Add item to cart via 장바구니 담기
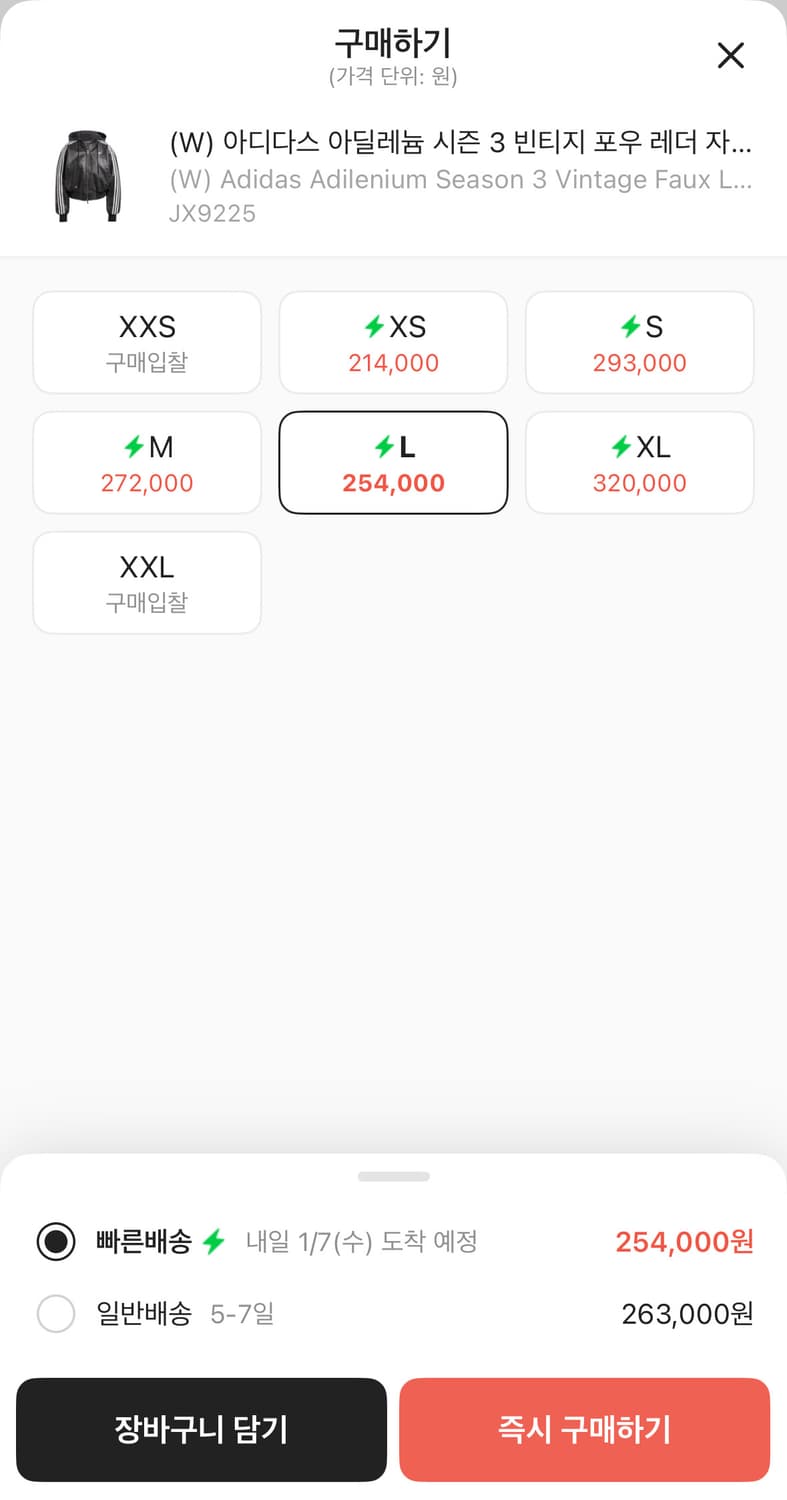Screen dimensions: 787x1500 point(201,1429)
